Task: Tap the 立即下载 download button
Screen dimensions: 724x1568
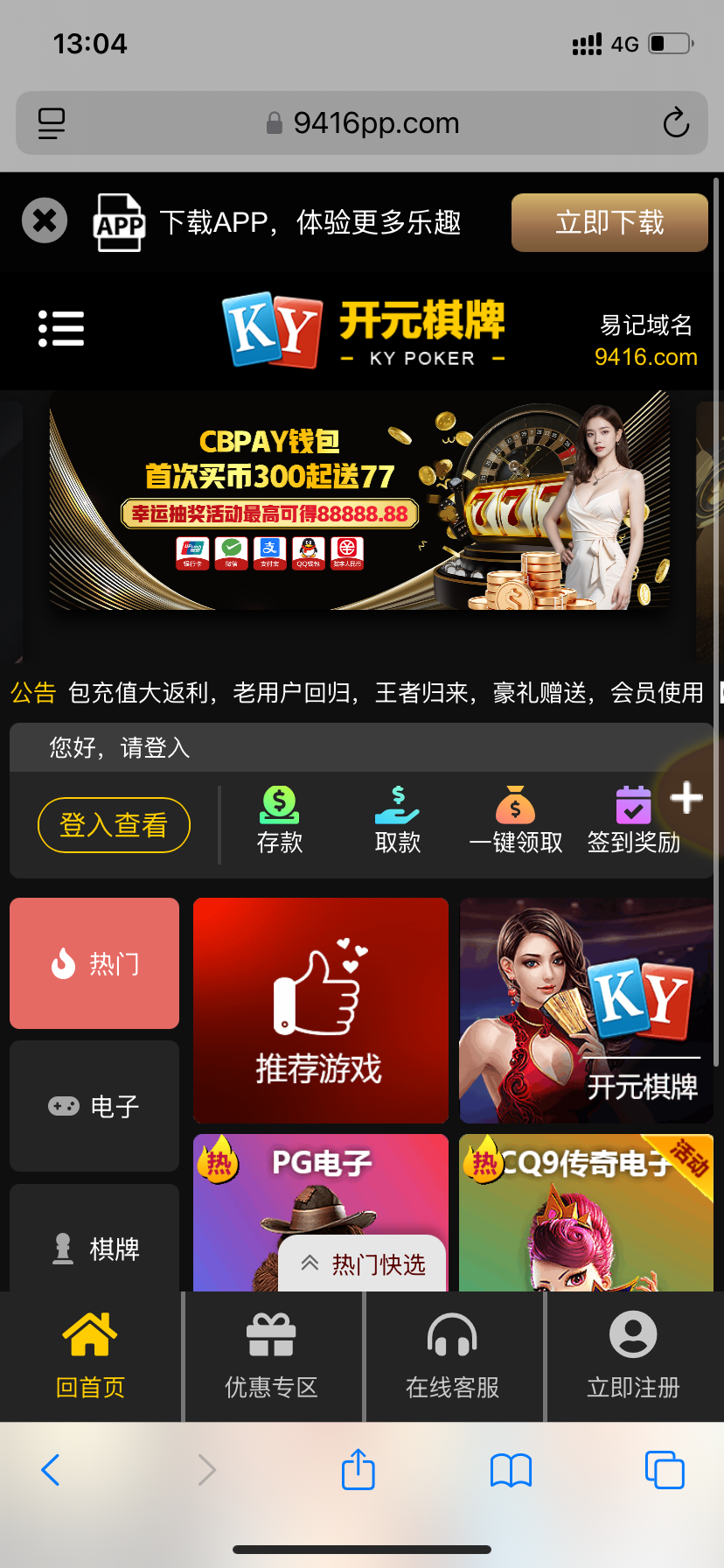Action: tap(609, 222)
